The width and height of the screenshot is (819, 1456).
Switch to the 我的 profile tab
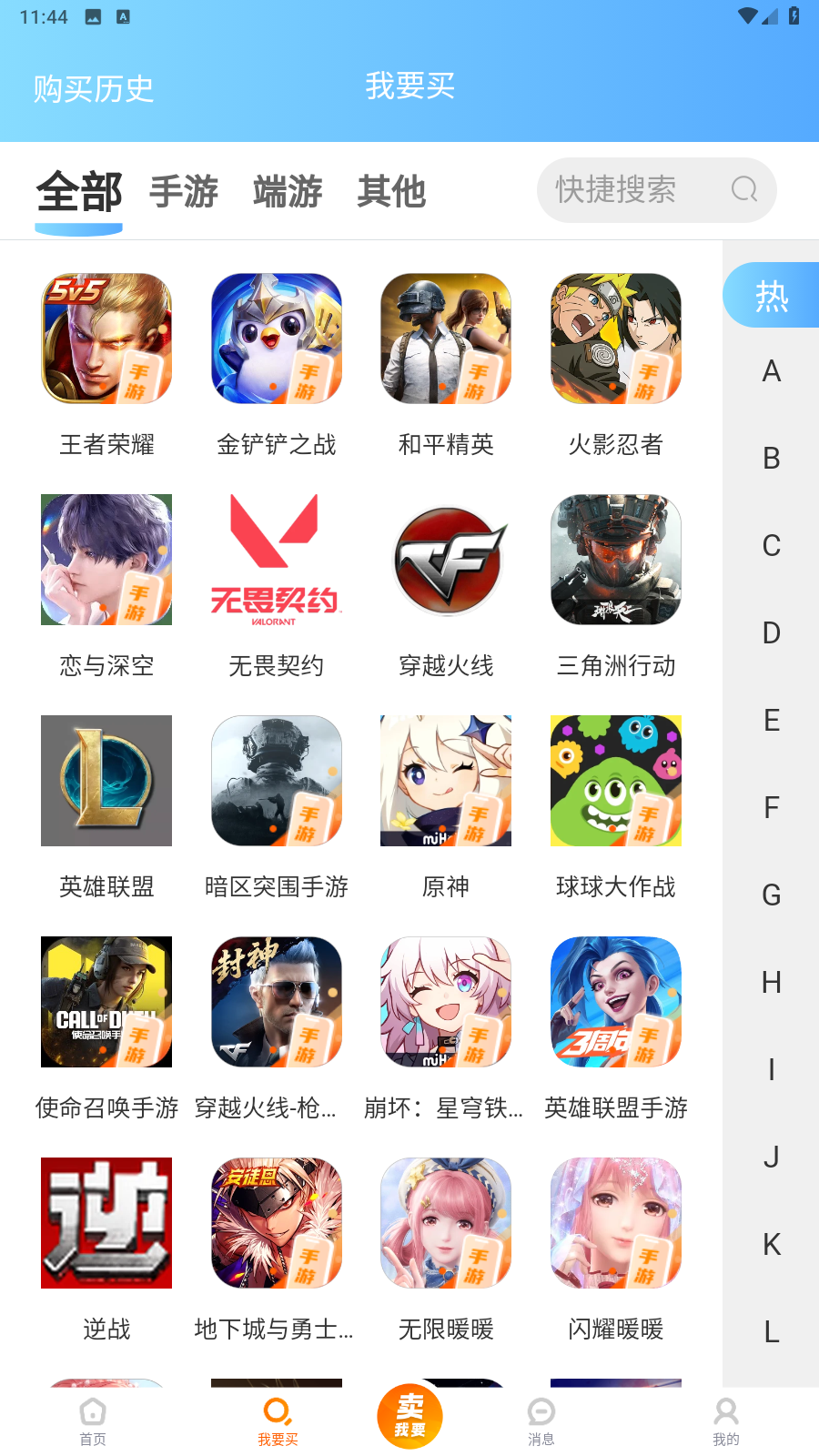[725, 1421]
